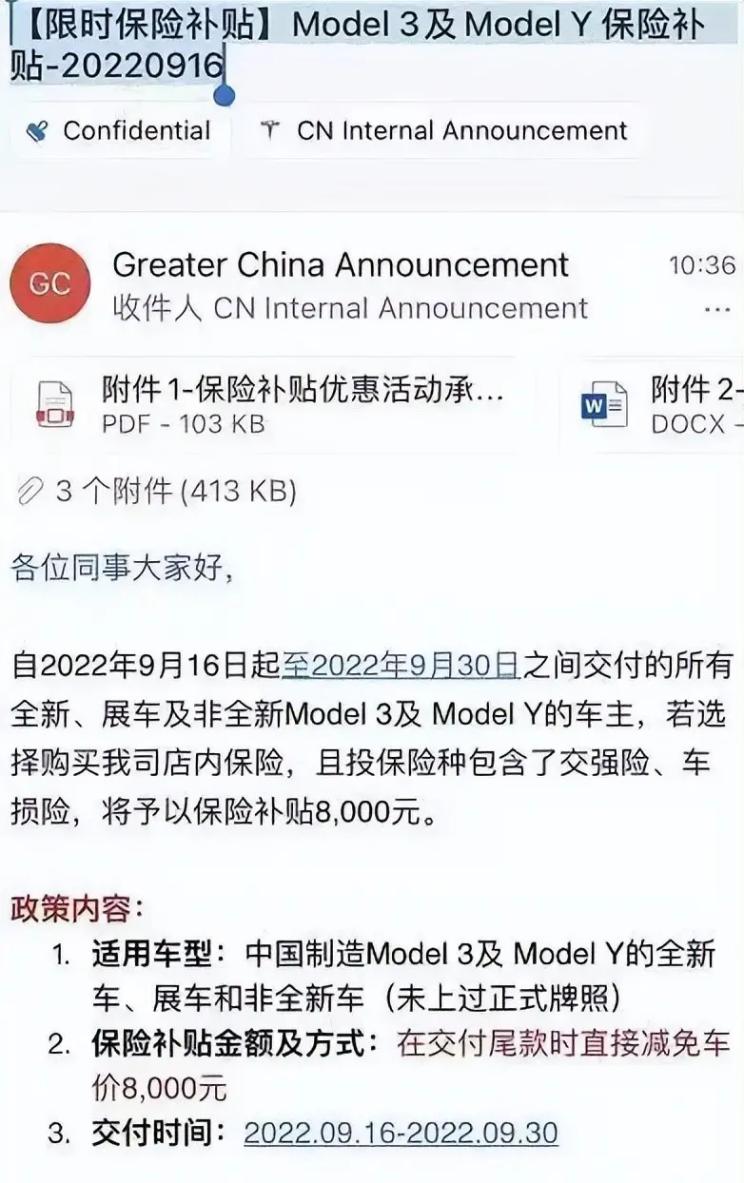This screenshot has width=744, height=1183.
Task: Expand recipient details for CN Internal Announcement
Action: coord(350,308)
